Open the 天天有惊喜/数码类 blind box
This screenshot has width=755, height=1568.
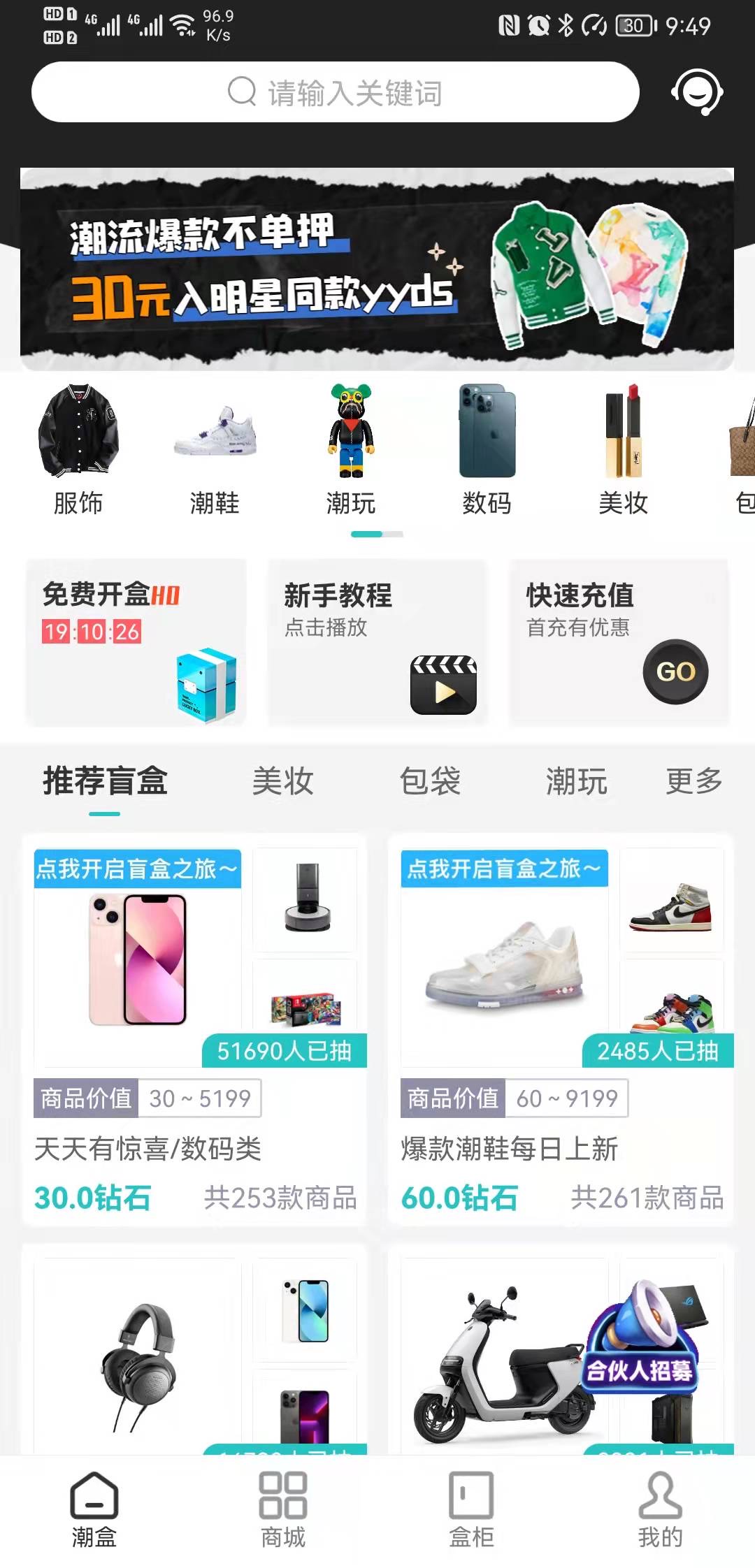[x=194, y=1029]
